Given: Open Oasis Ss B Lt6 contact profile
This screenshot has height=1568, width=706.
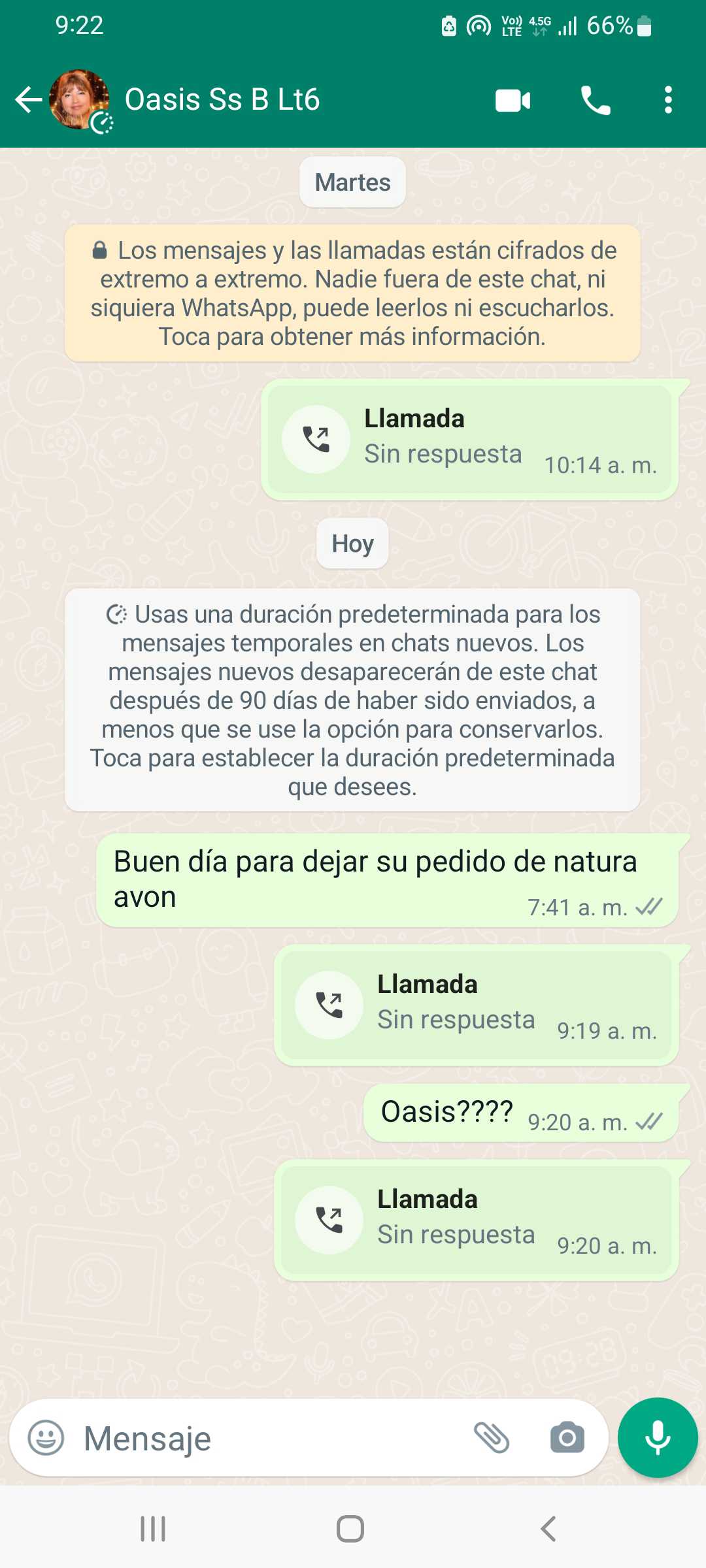Looking at the screenshot, I should [x=222, y=100].
